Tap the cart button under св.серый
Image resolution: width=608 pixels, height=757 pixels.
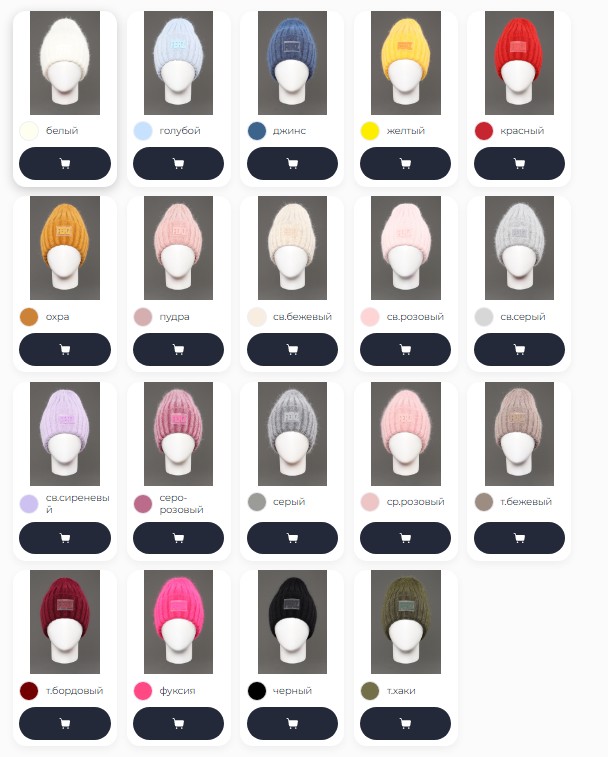[x=519, y=349]
